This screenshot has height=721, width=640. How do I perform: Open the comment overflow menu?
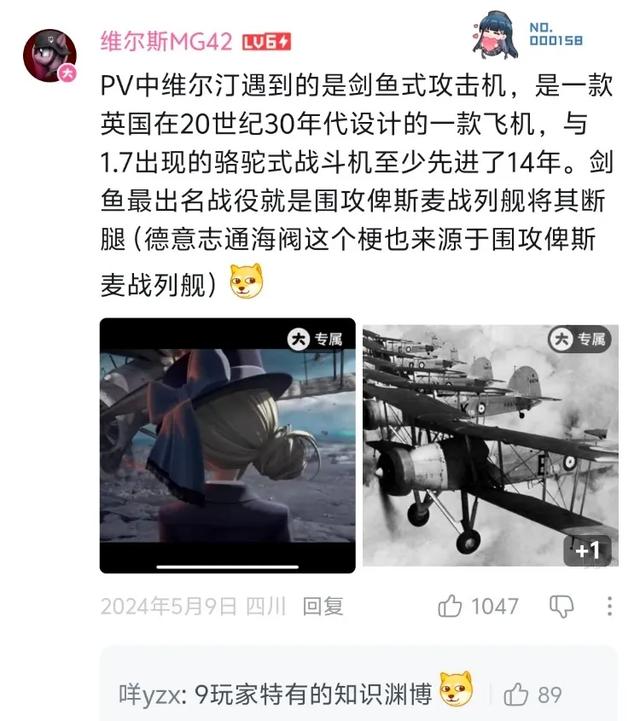point(610,606)
